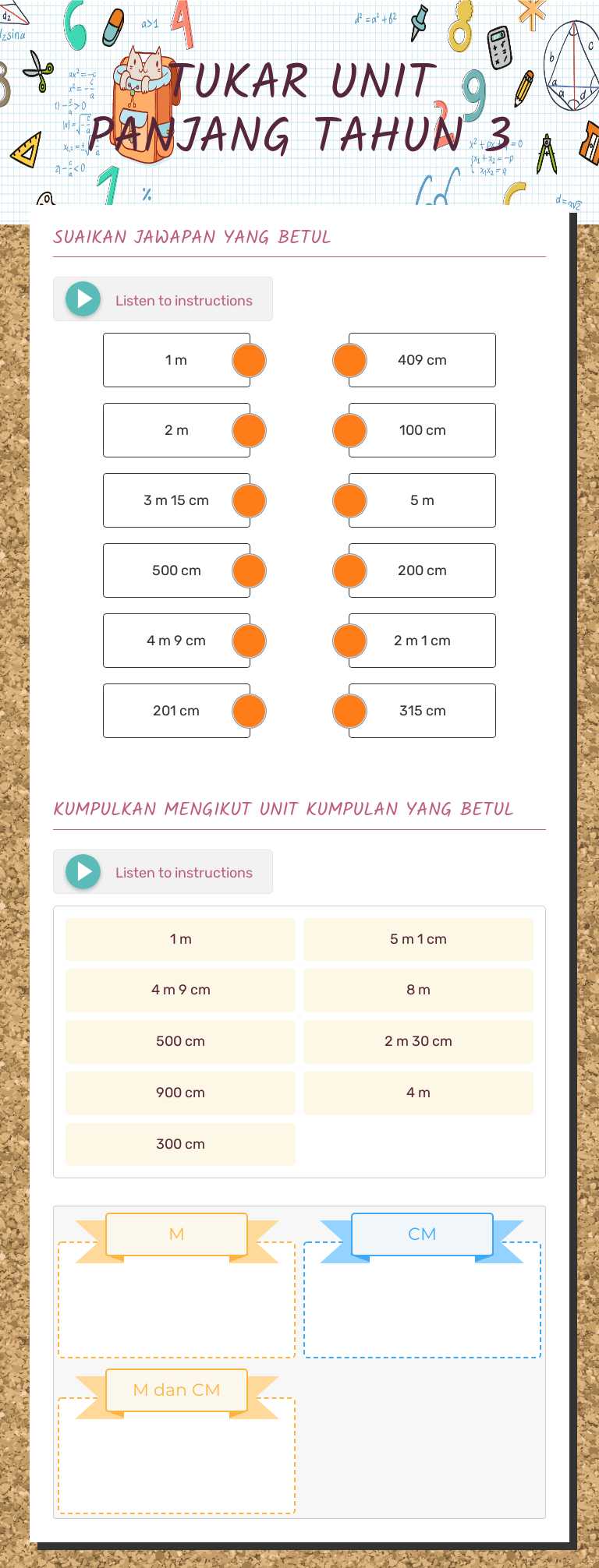599x1568 pixels.
Task: Select the "2 m 30 cm" answer tile
Action: click(x=418, y=1041)
